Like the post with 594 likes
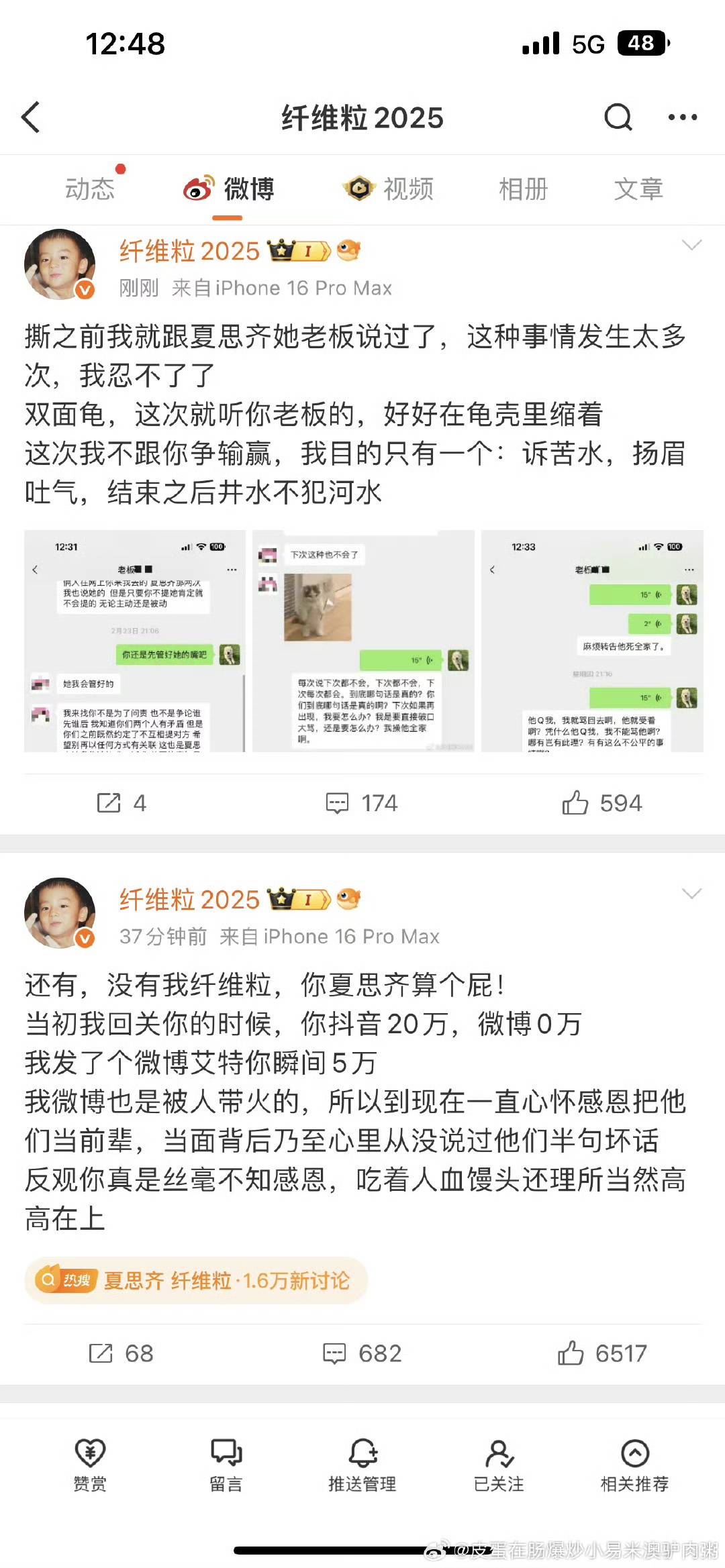This screenshot has width=725, height=1568. pyautogui.click(x=601, y=803)
